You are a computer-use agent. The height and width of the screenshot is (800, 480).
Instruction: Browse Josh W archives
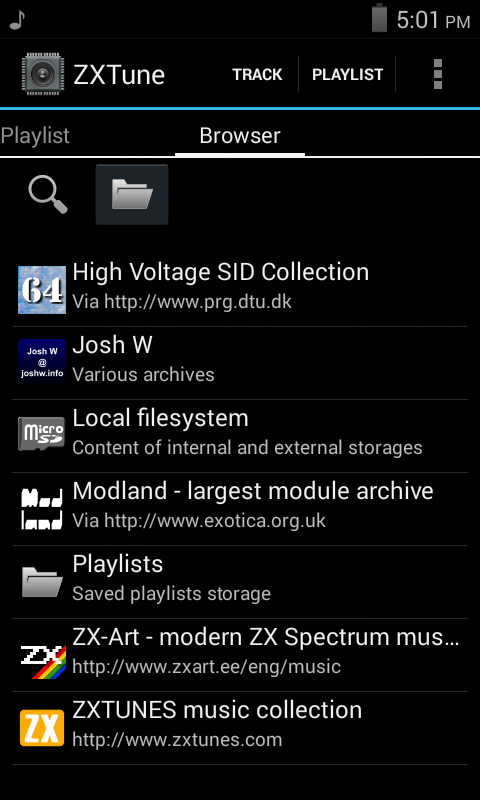coord(240,363)
